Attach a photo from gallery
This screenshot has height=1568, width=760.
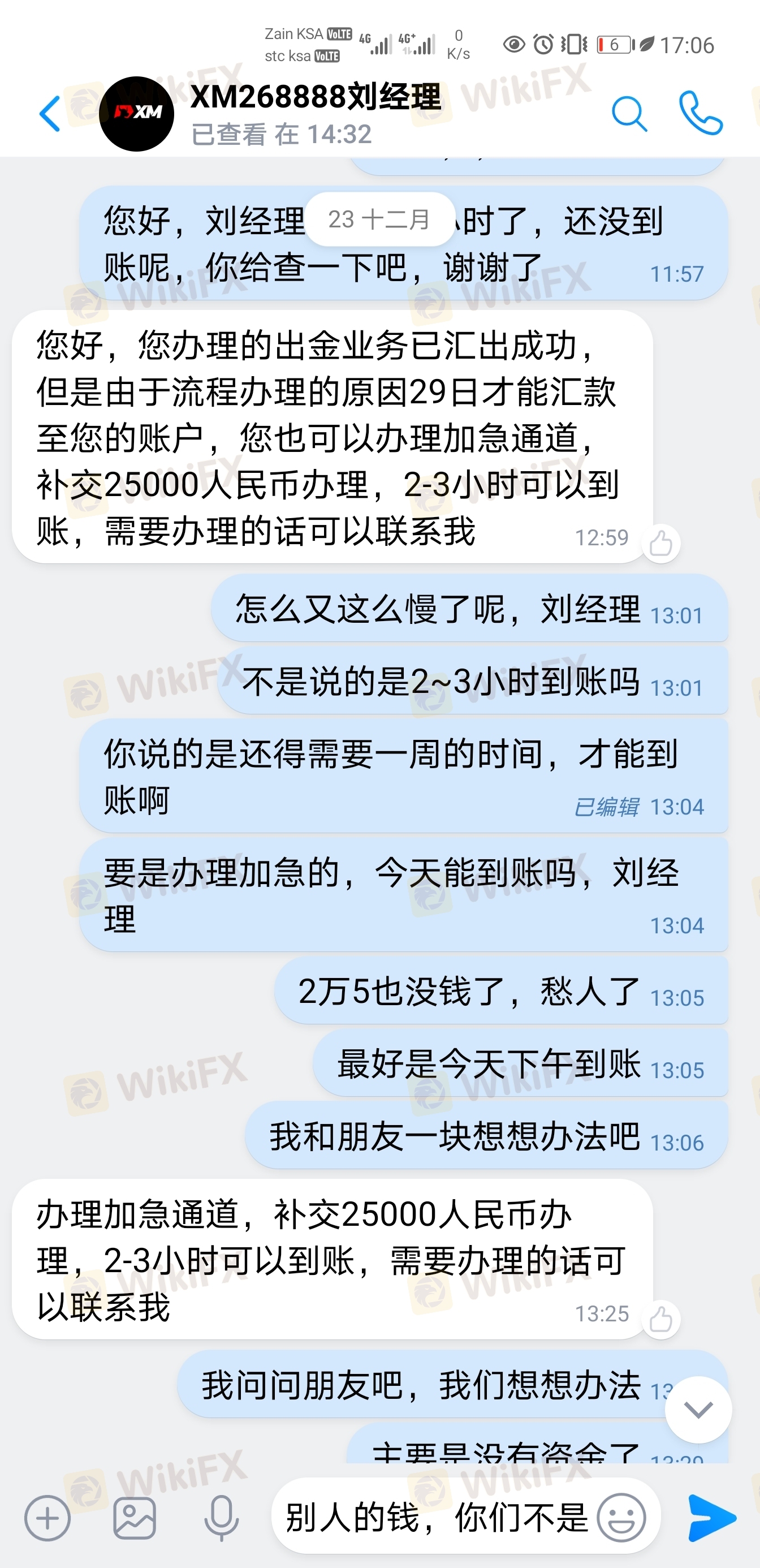tap(135, 1518)
